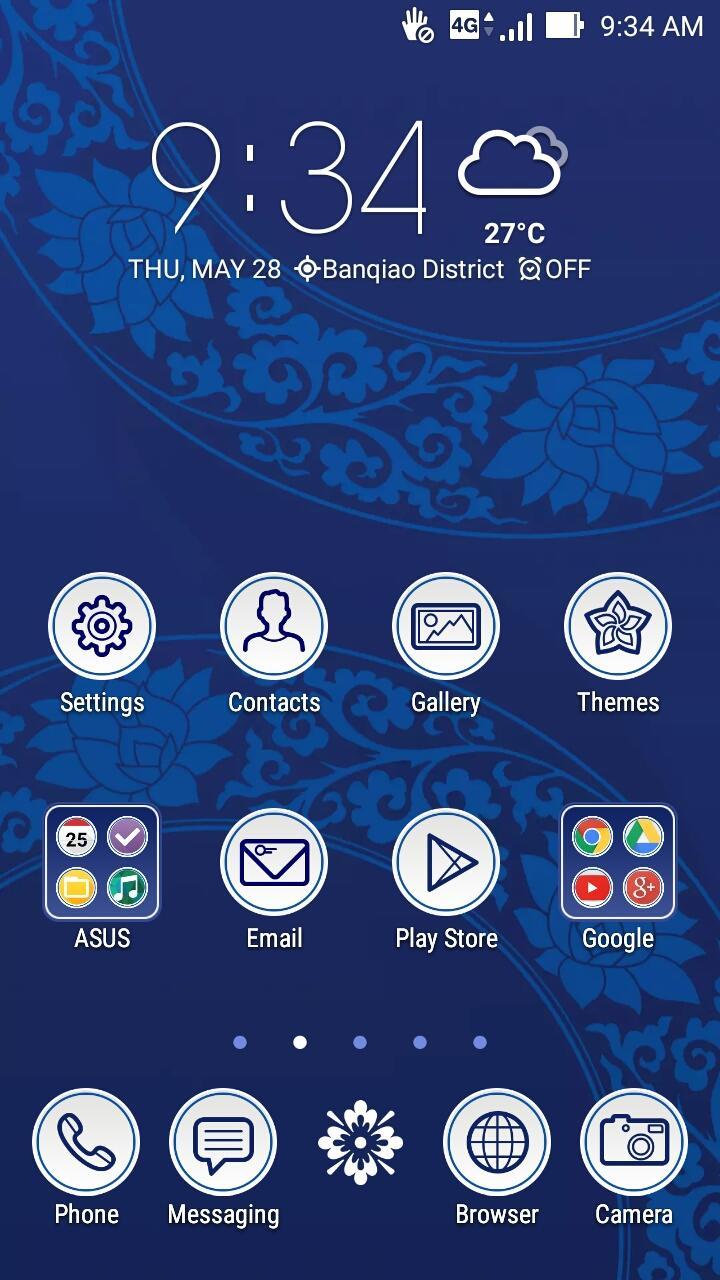Expand the ASUS folder
Image resolution: width=720 pixels, height=1280 pixels.
pyautogui.click(x=102, y=862)
